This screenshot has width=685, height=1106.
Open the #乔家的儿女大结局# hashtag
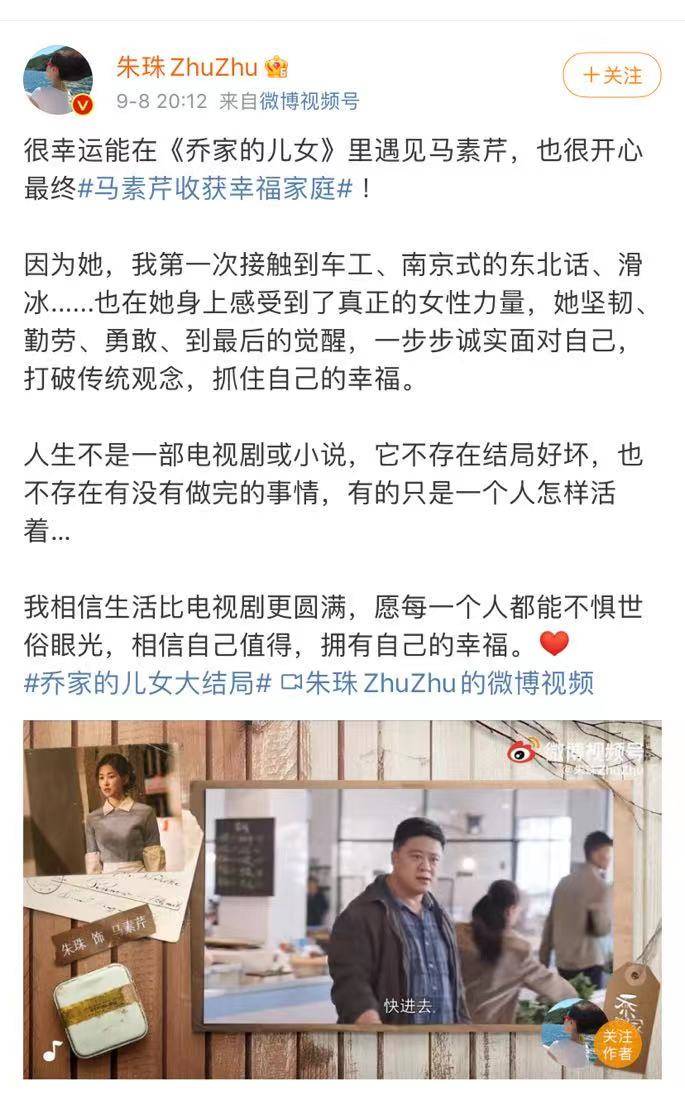(x=147, y=682)
